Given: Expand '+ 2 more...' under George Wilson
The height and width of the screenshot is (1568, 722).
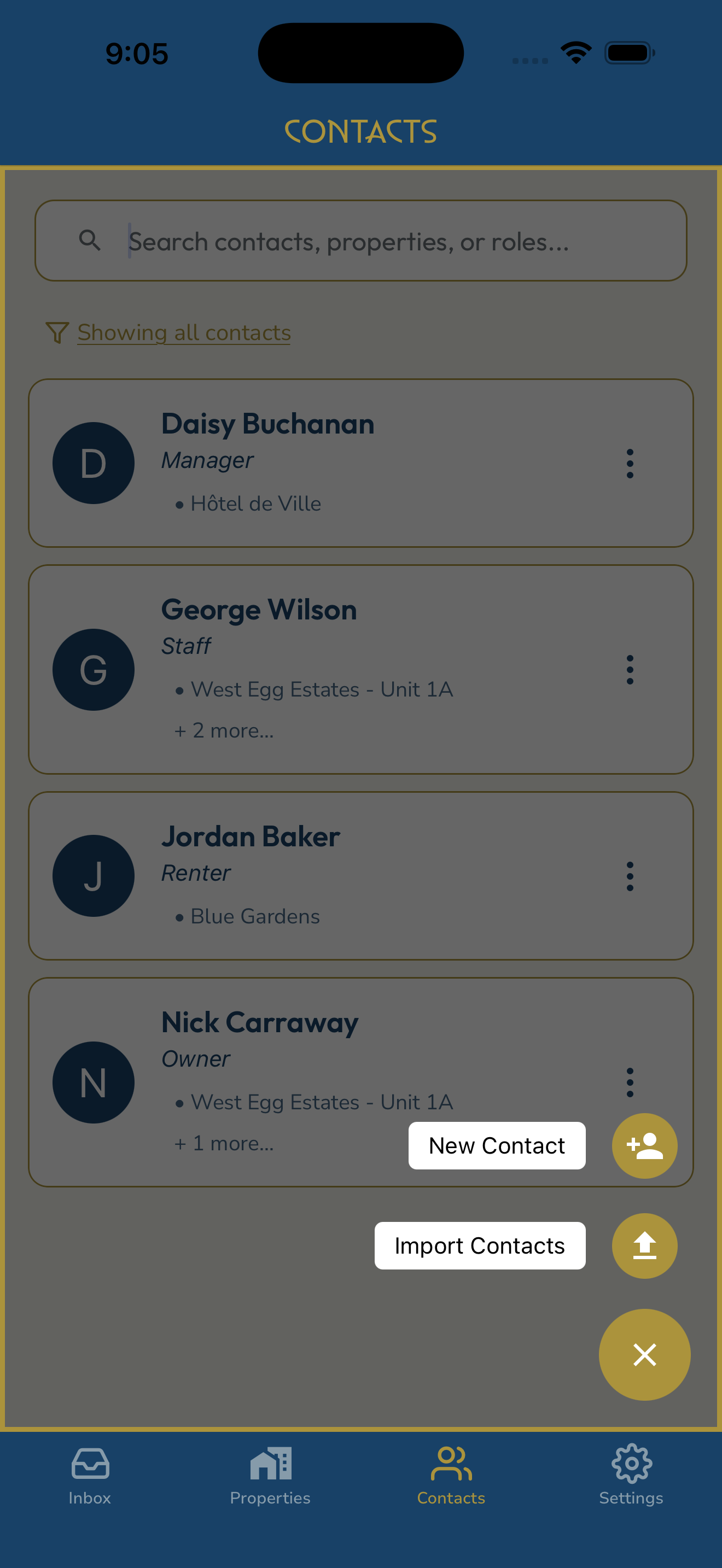Looking at the screenshot, I should (224, 730).
